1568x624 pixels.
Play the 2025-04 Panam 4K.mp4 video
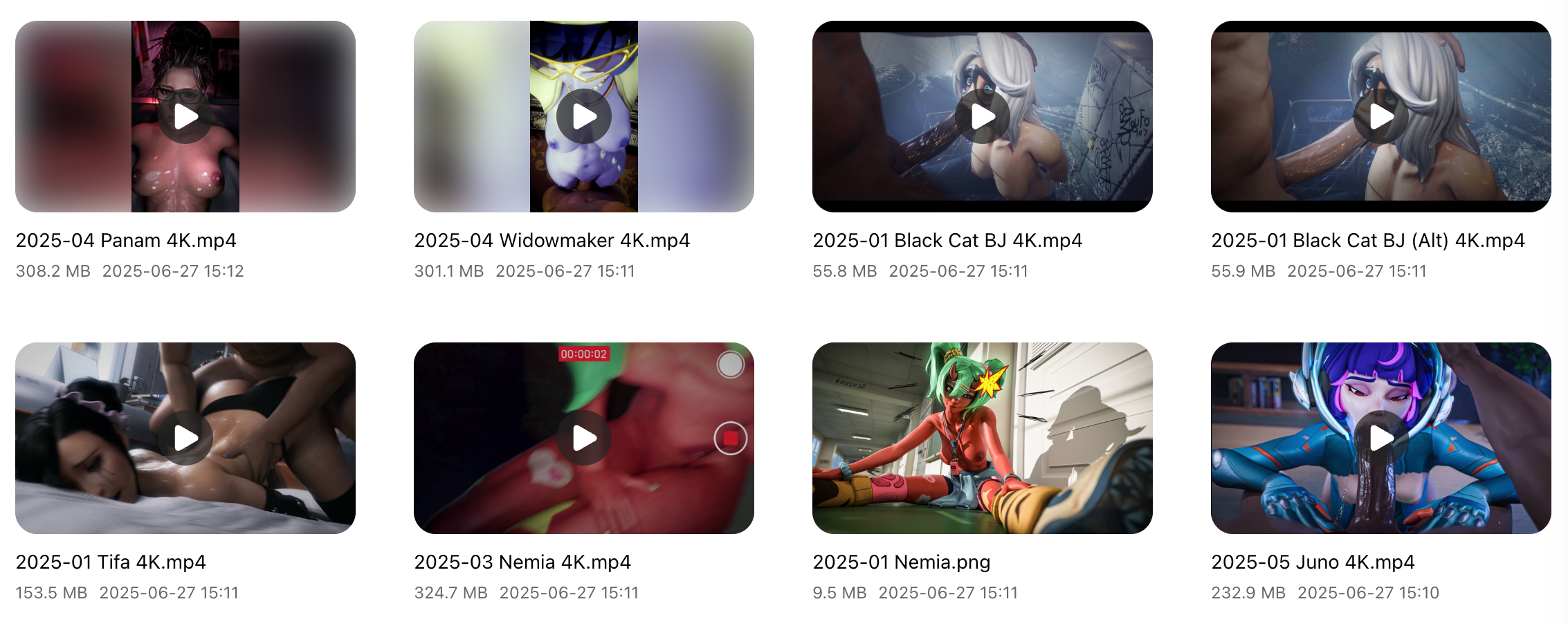[185, 117]
